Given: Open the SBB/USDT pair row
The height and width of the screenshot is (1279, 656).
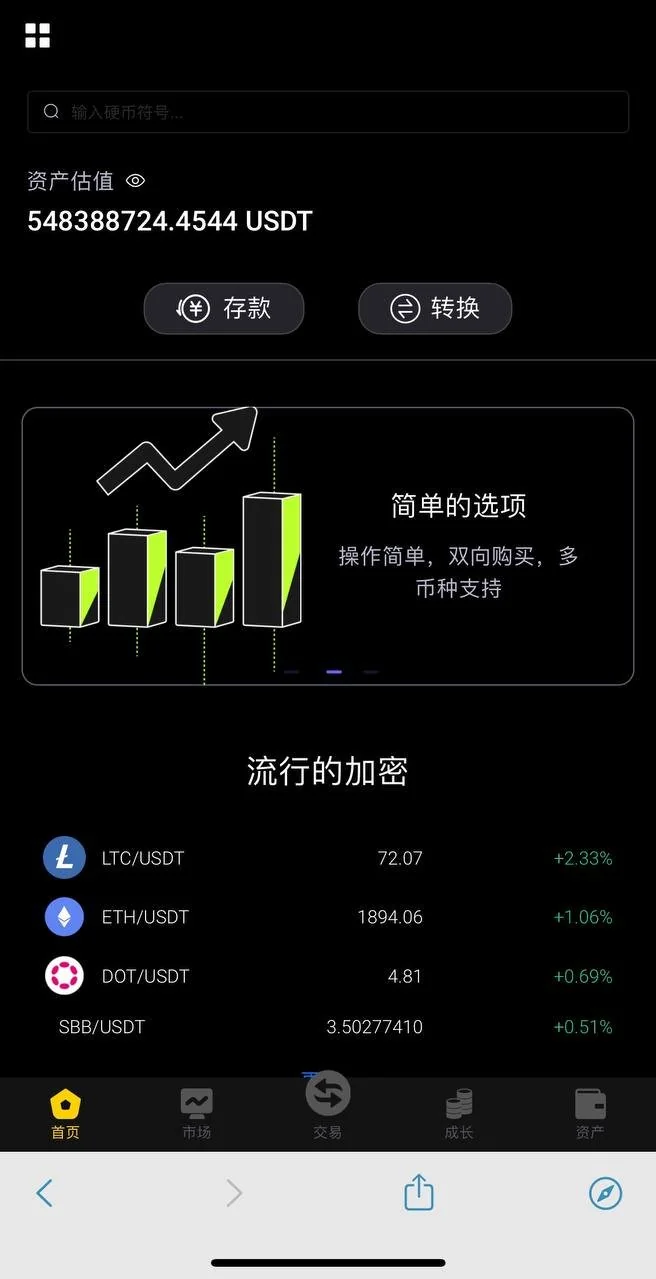Looking at the screenshot, I should [328, 1027].
